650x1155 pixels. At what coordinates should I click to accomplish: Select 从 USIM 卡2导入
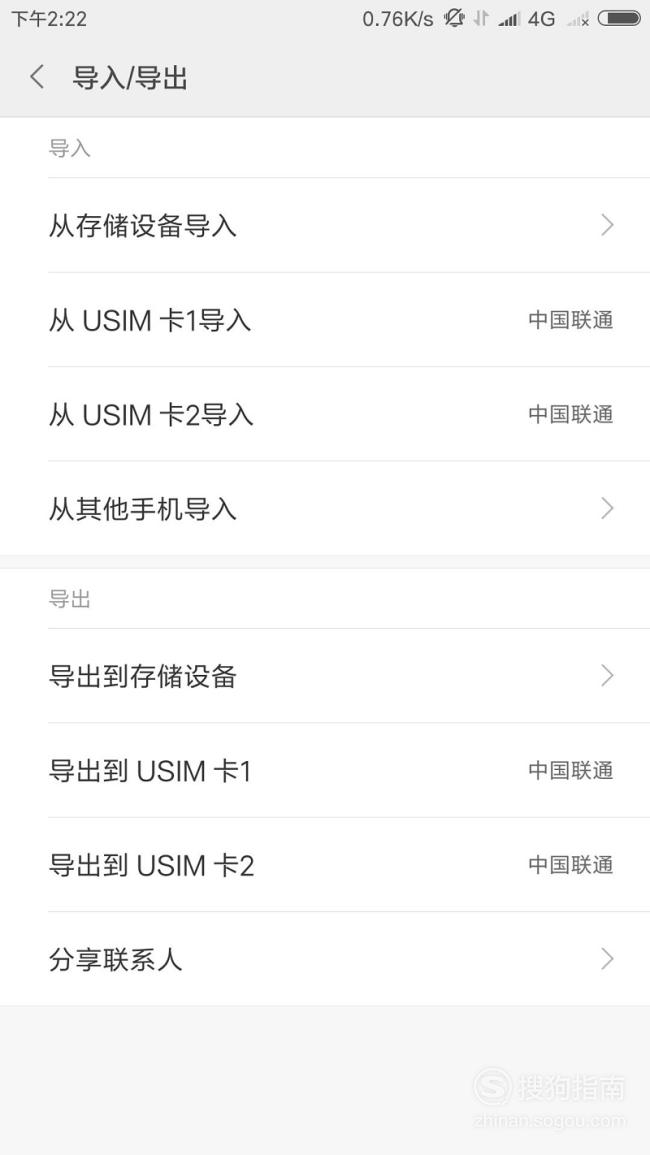click(325, 414)
